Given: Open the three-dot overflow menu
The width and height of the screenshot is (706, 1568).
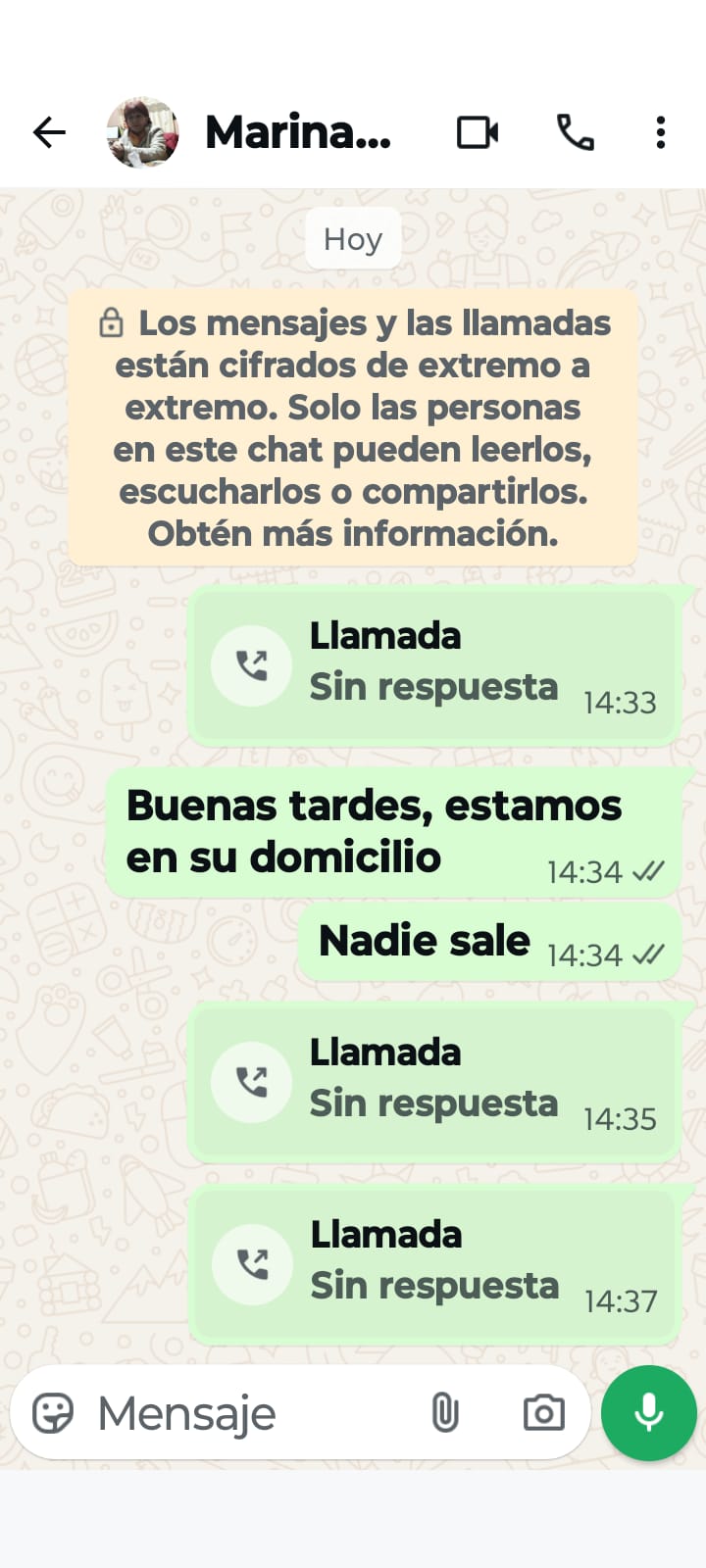Looking at the screenshot, I should click(x=661, y=132).
